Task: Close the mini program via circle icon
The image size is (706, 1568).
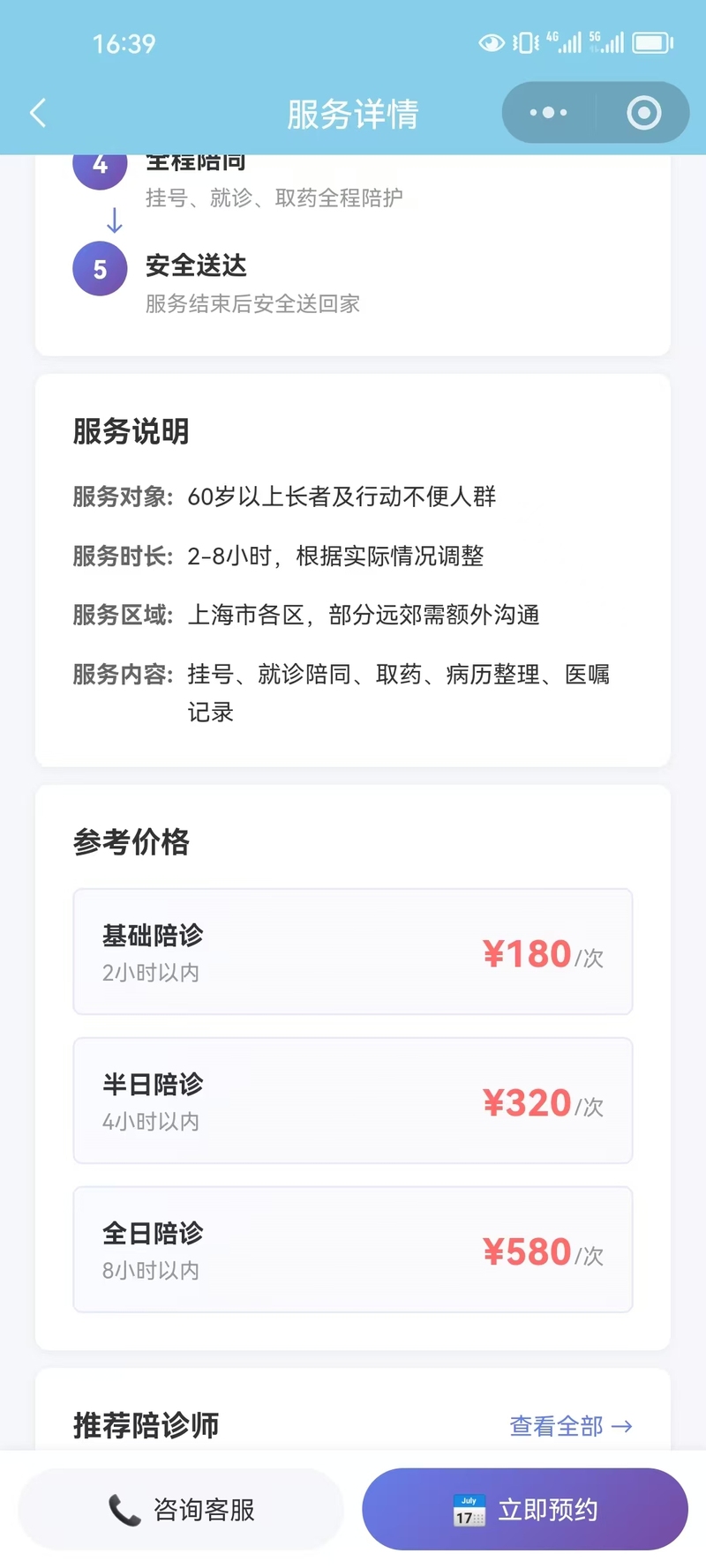Action: 643,113
